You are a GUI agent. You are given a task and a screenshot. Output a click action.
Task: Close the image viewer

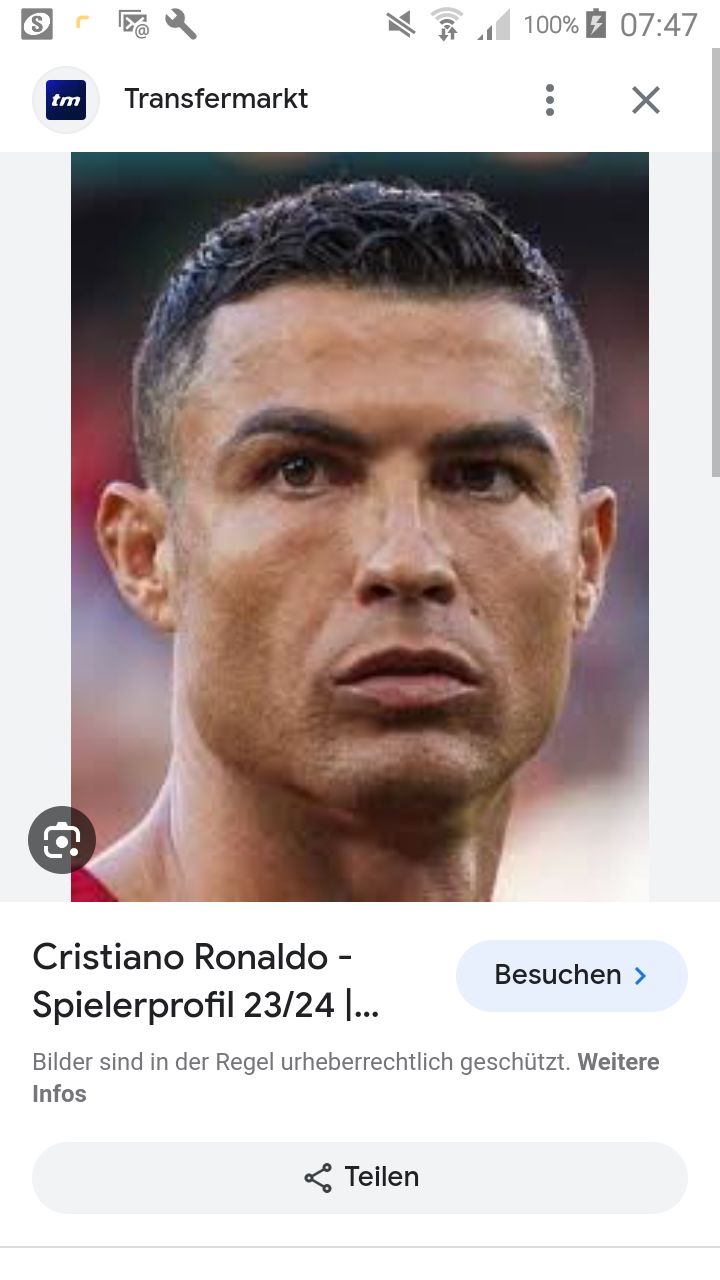coord(645,100)
